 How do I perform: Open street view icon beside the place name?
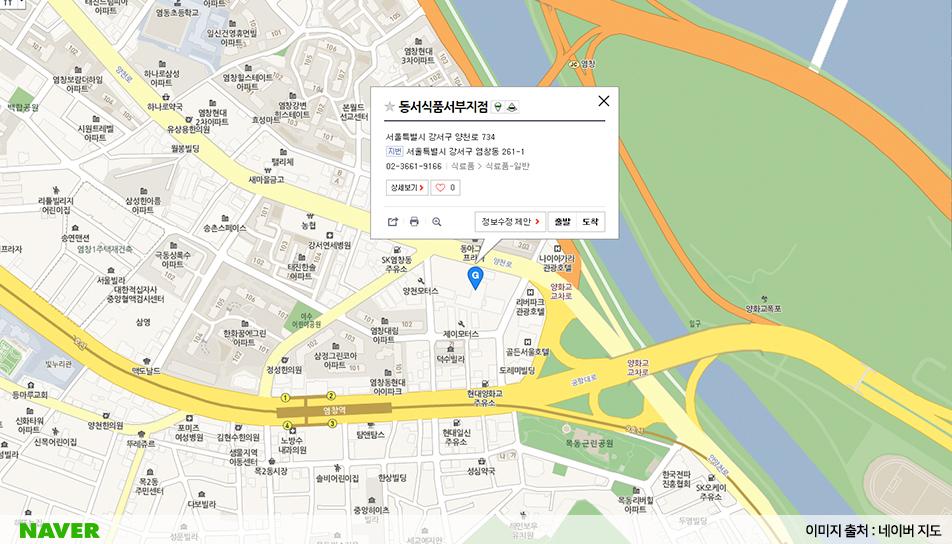point(498,107)
